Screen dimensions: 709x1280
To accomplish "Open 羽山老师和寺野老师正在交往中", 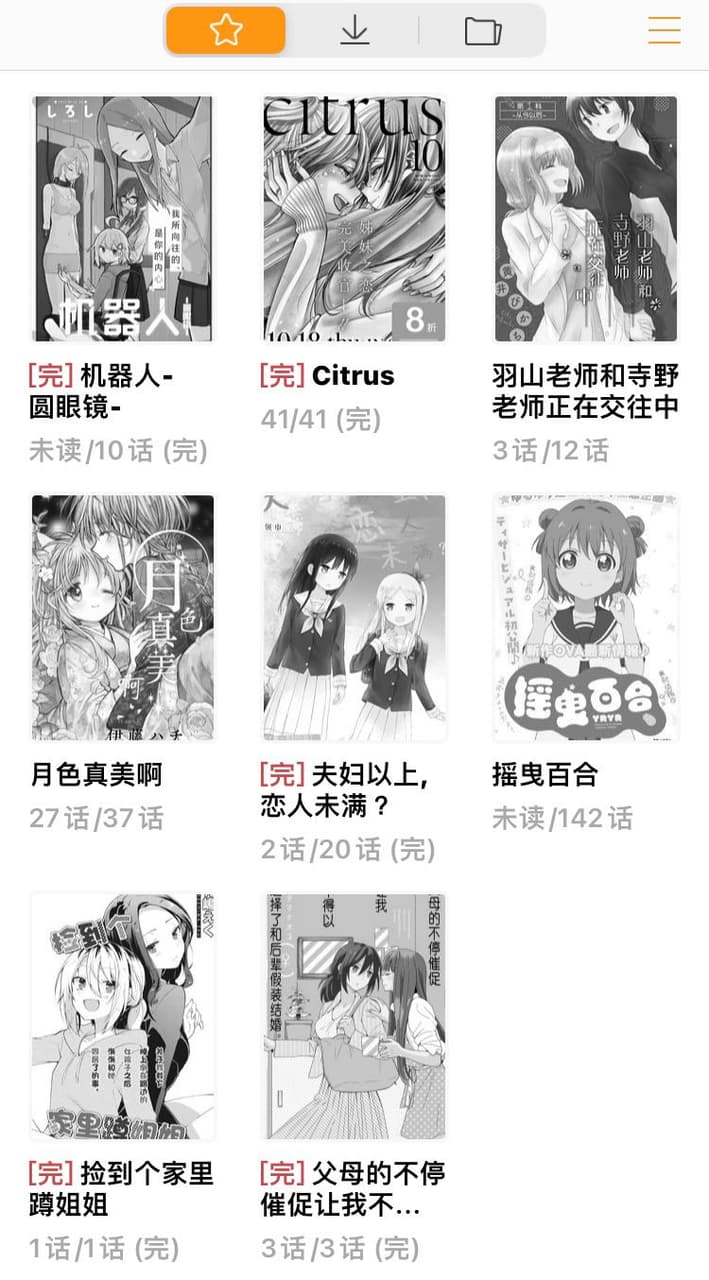I will coord(586,219).
